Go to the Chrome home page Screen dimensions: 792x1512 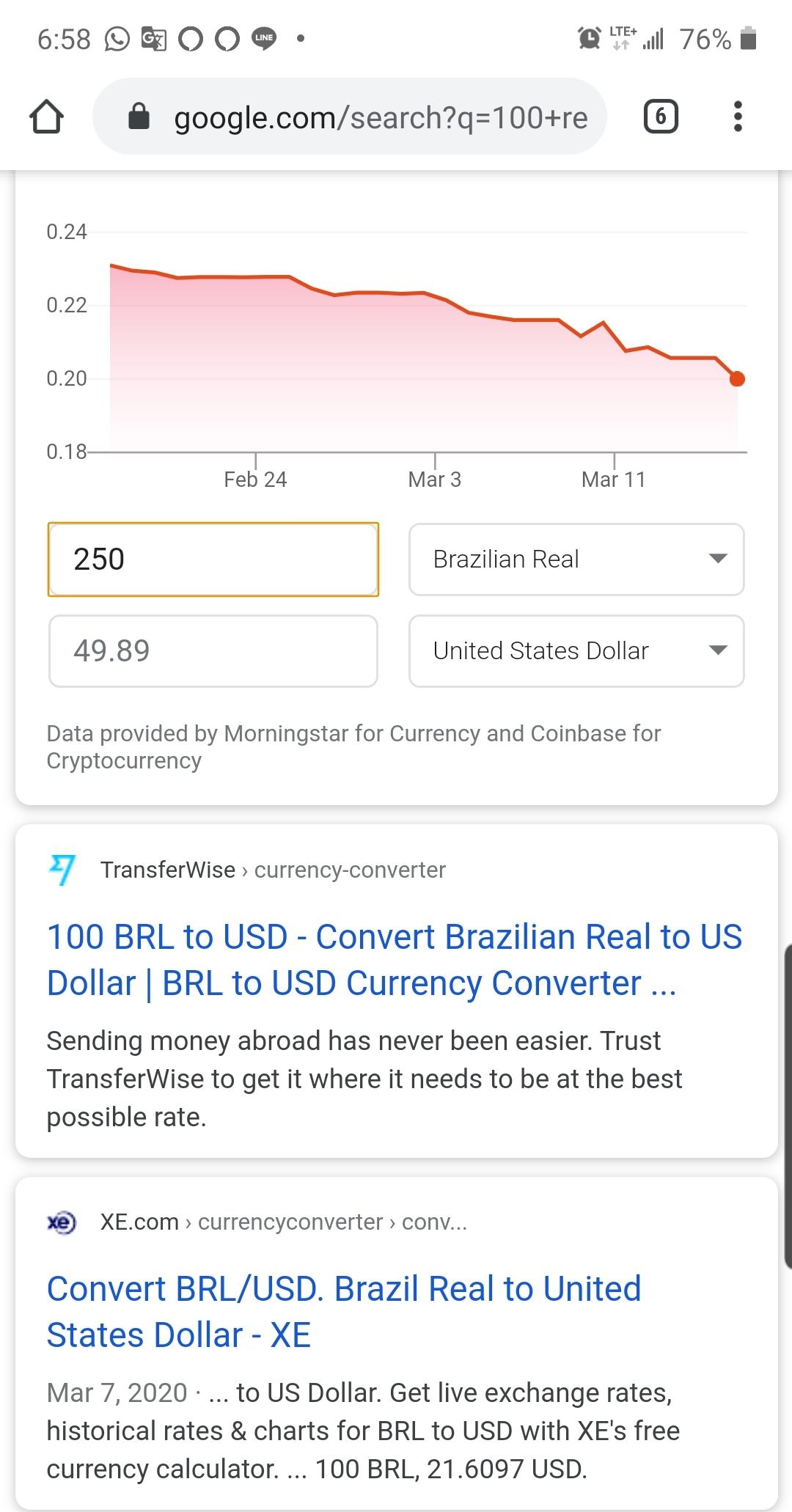(x=46, y=117)
